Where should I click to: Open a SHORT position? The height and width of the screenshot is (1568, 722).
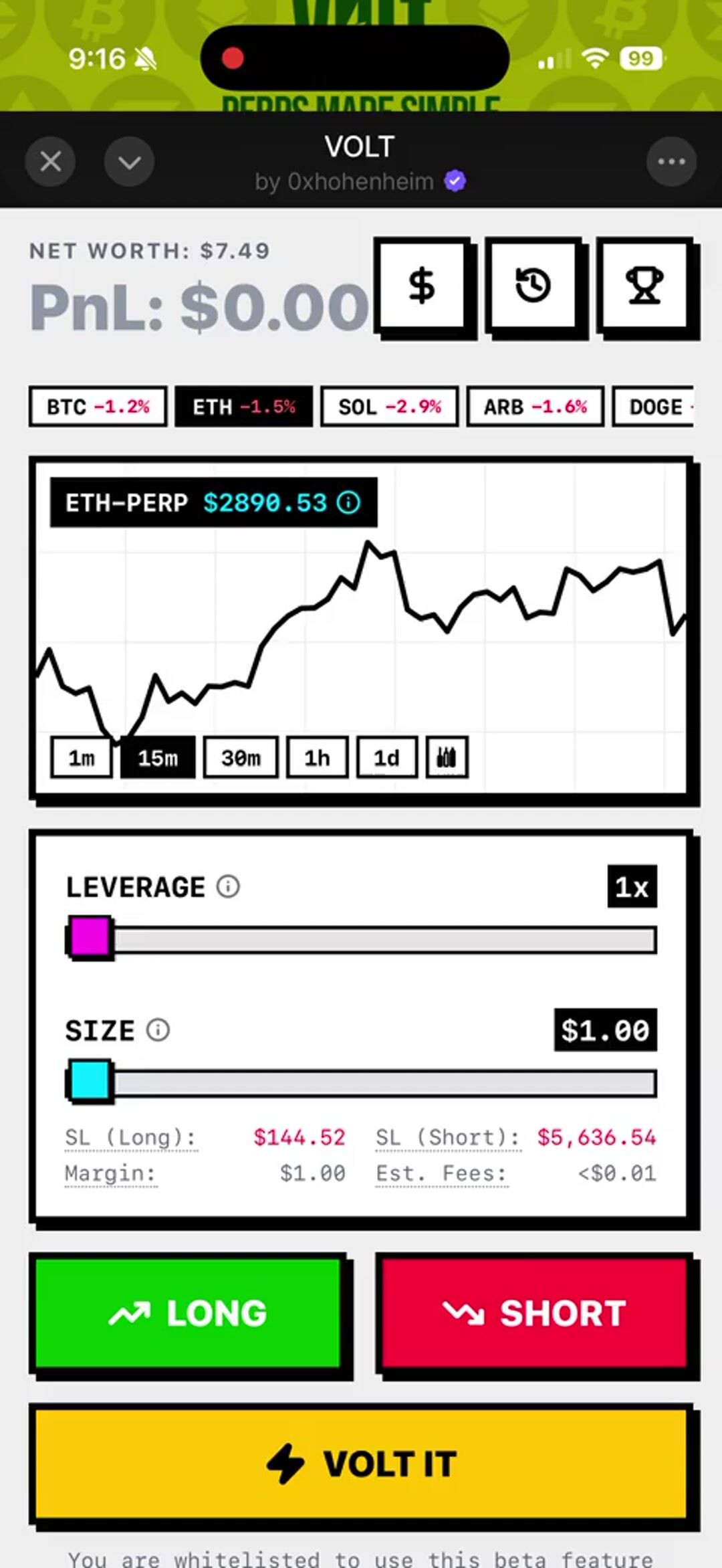click(533, 1312)
